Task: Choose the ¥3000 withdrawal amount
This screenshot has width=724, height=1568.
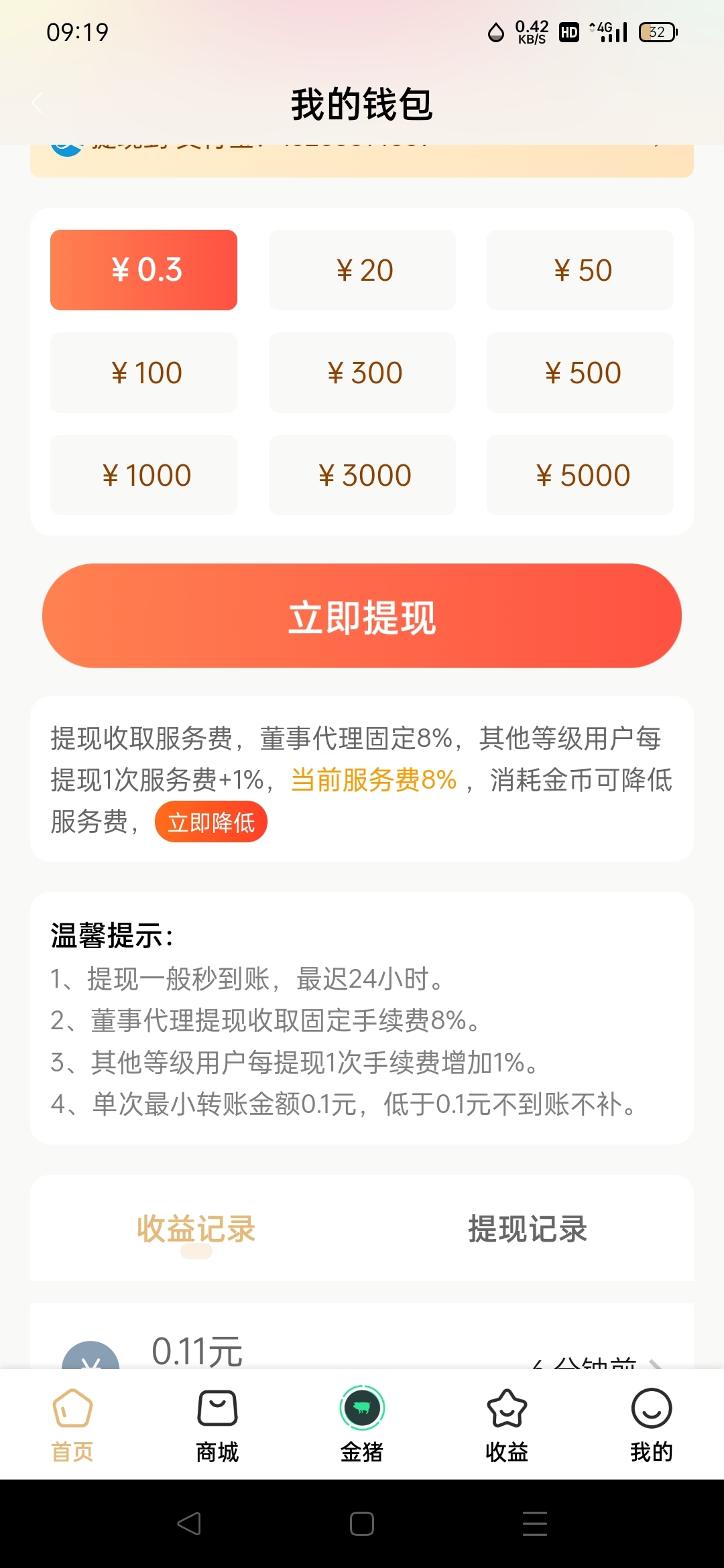Action: [362, 475]
